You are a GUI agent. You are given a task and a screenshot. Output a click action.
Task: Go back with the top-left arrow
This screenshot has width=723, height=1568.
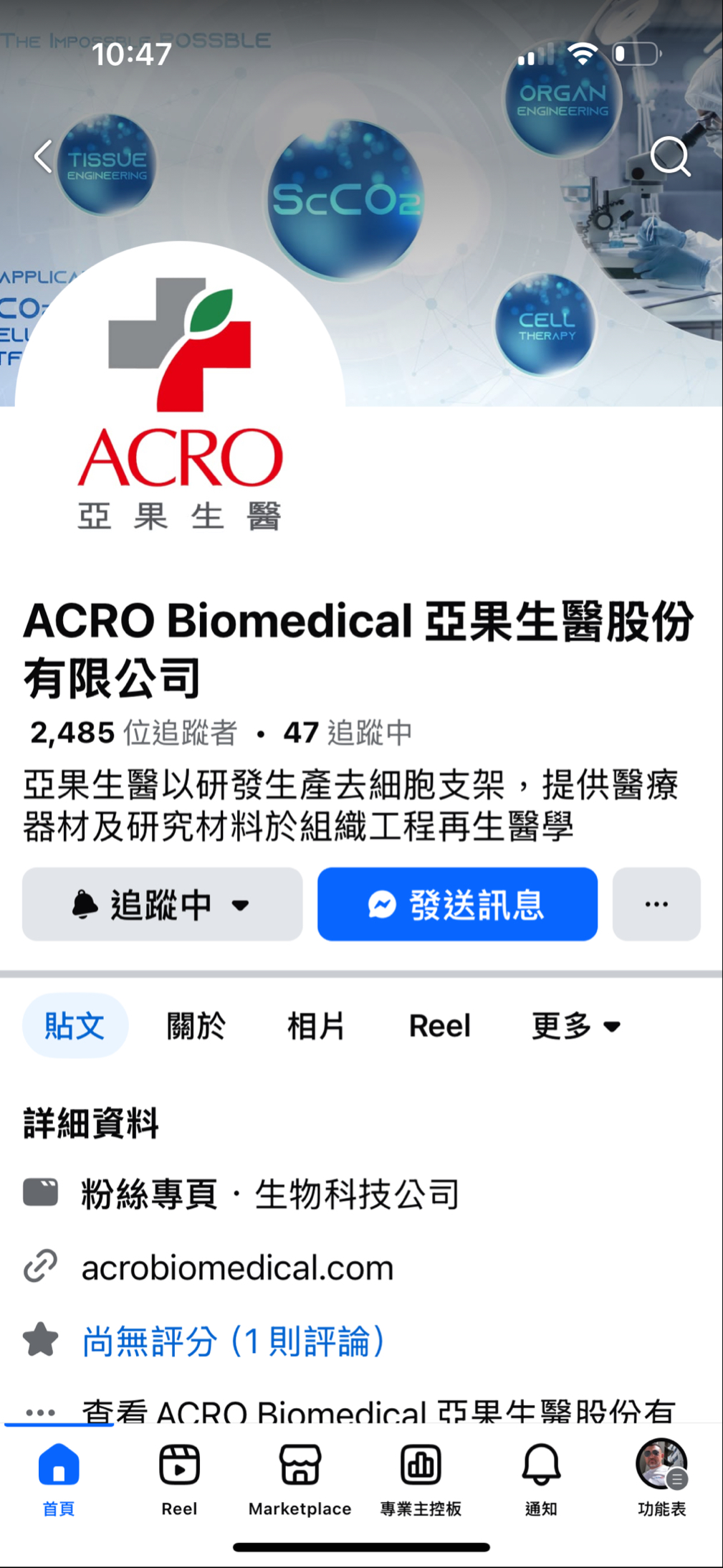44,156
